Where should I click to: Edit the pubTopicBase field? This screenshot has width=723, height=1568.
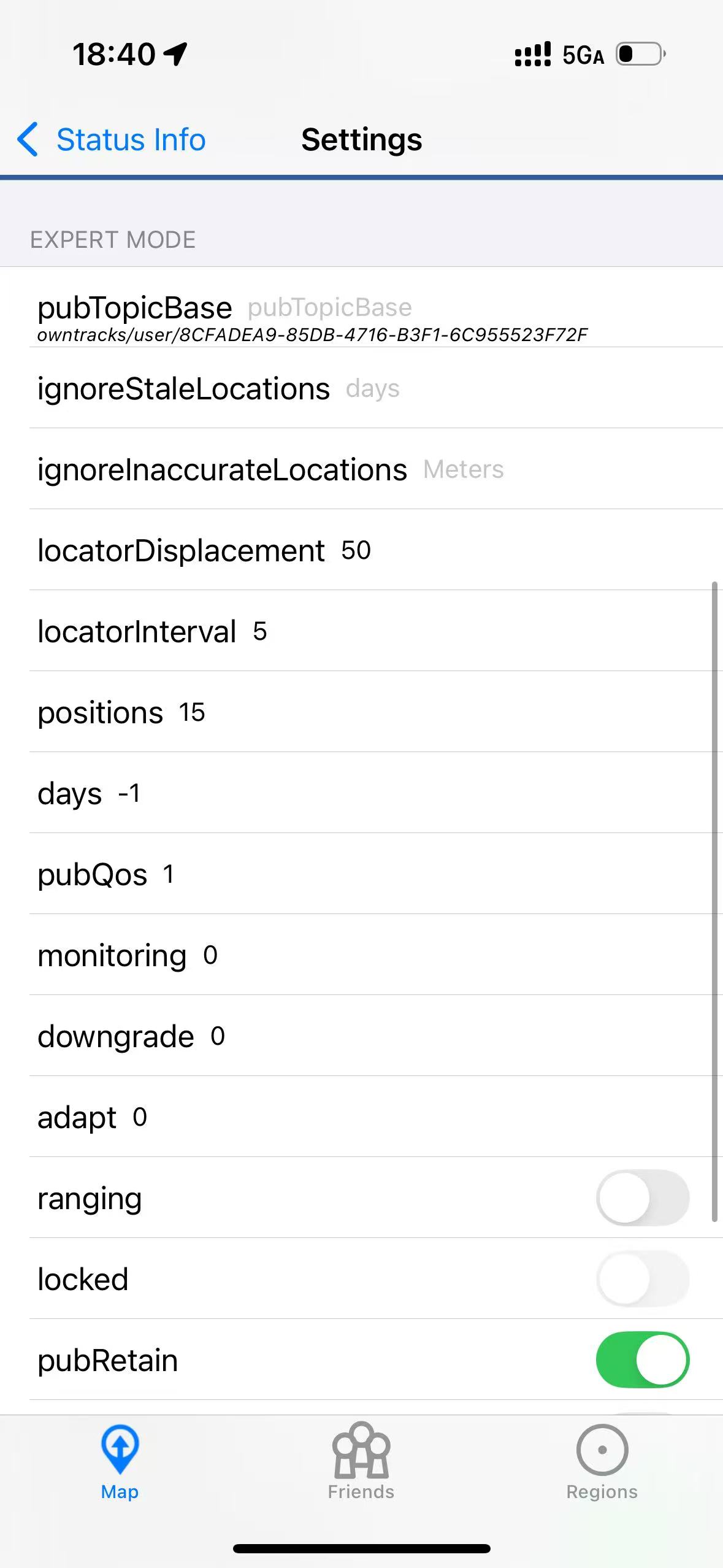click(478, 307)
